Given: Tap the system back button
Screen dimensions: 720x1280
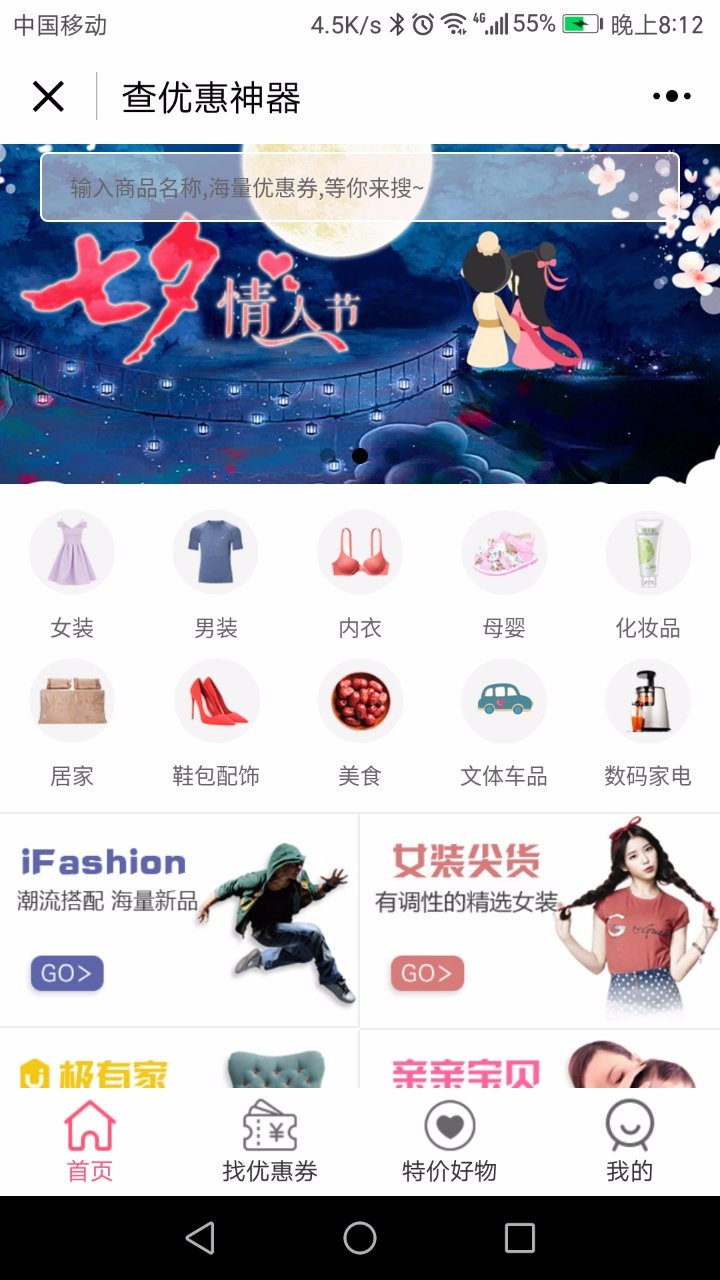Looking at the screenshot, I should [200, 1238].
